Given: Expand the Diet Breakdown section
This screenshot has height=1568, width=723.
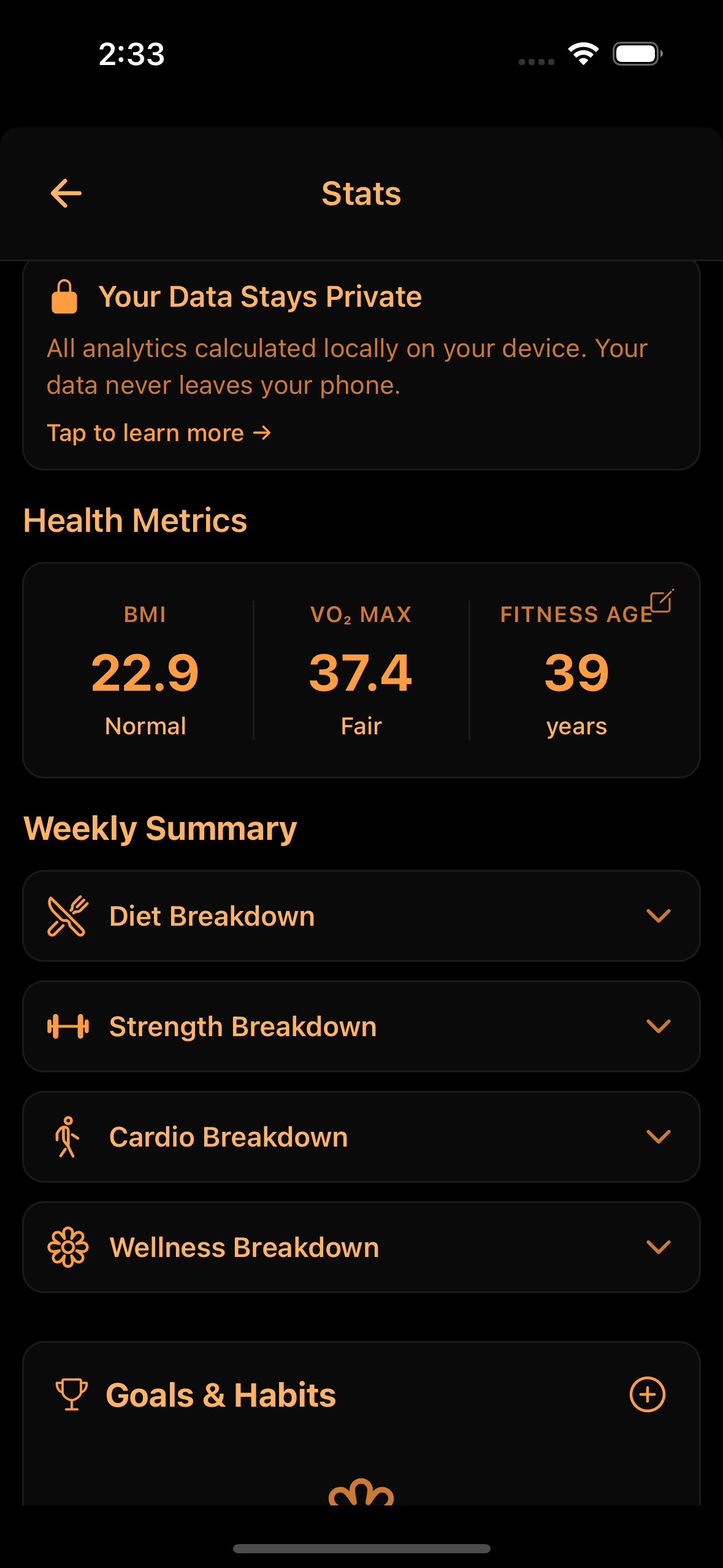Looking at the screenshot, I should coord(658,916).
